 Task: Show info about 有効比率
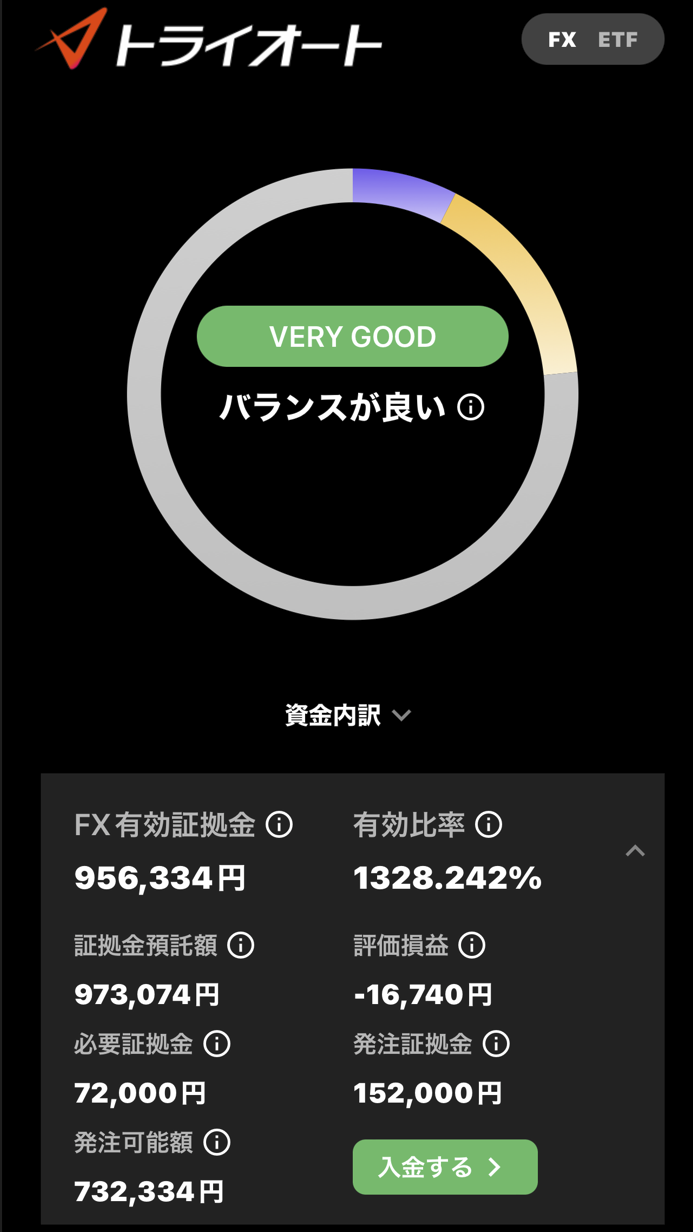[488, 825]
